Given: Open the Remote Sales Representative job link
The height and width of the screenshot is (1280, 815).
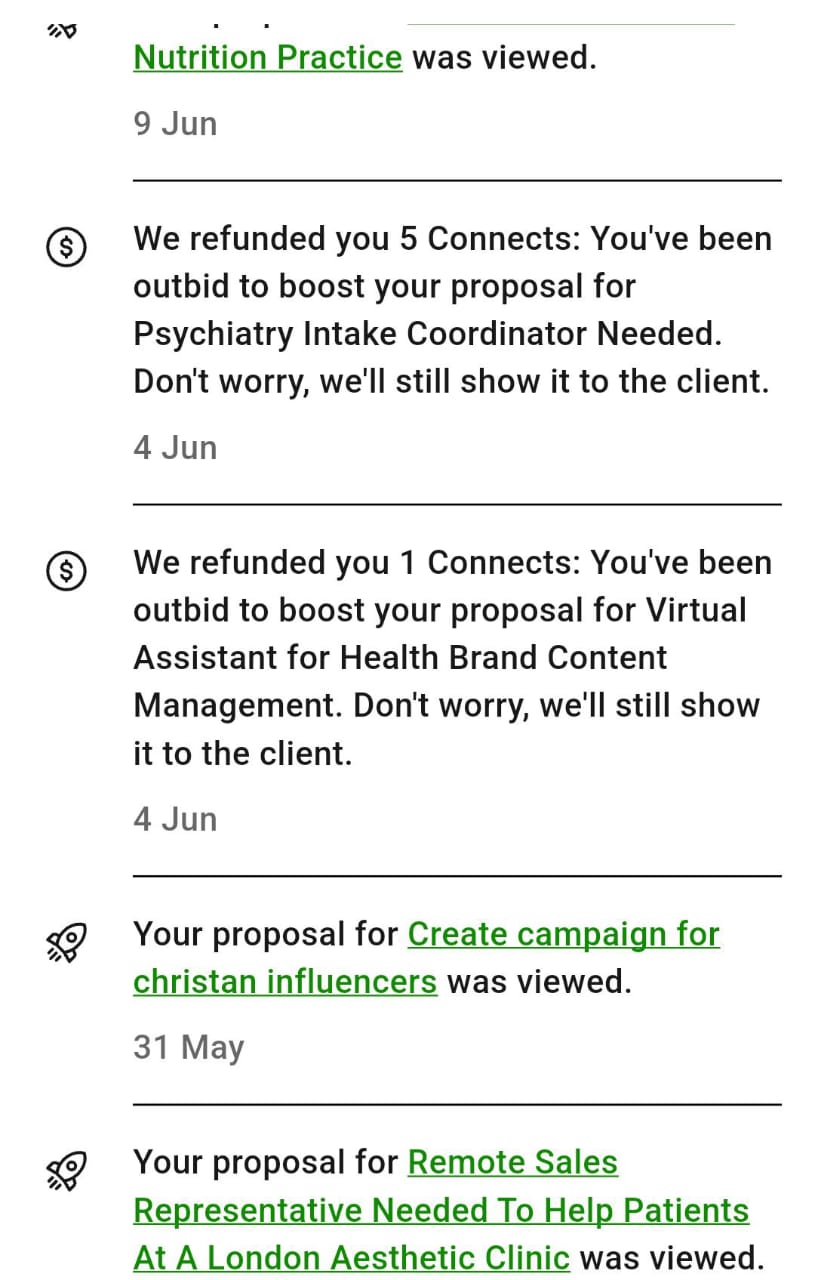Looking at the screenshot, I should pyautogui.click(x=441, y=1210).
